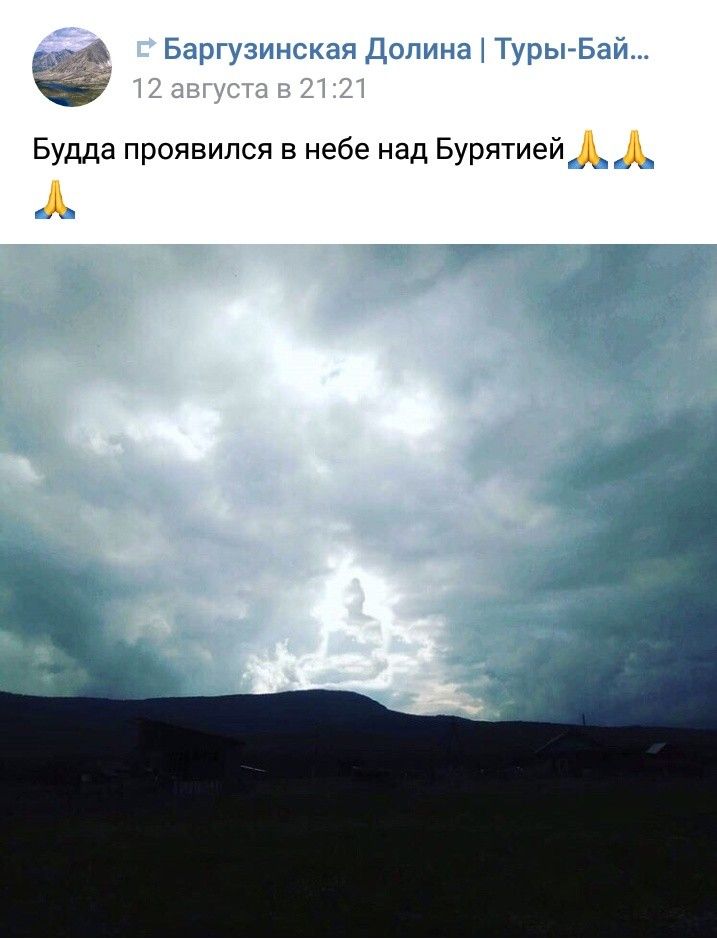This screenshot has width=717, height=939.
Task: Open the repost dated 12 августа в 21:21
Action: pyautogui.click(x=249, y=90)
